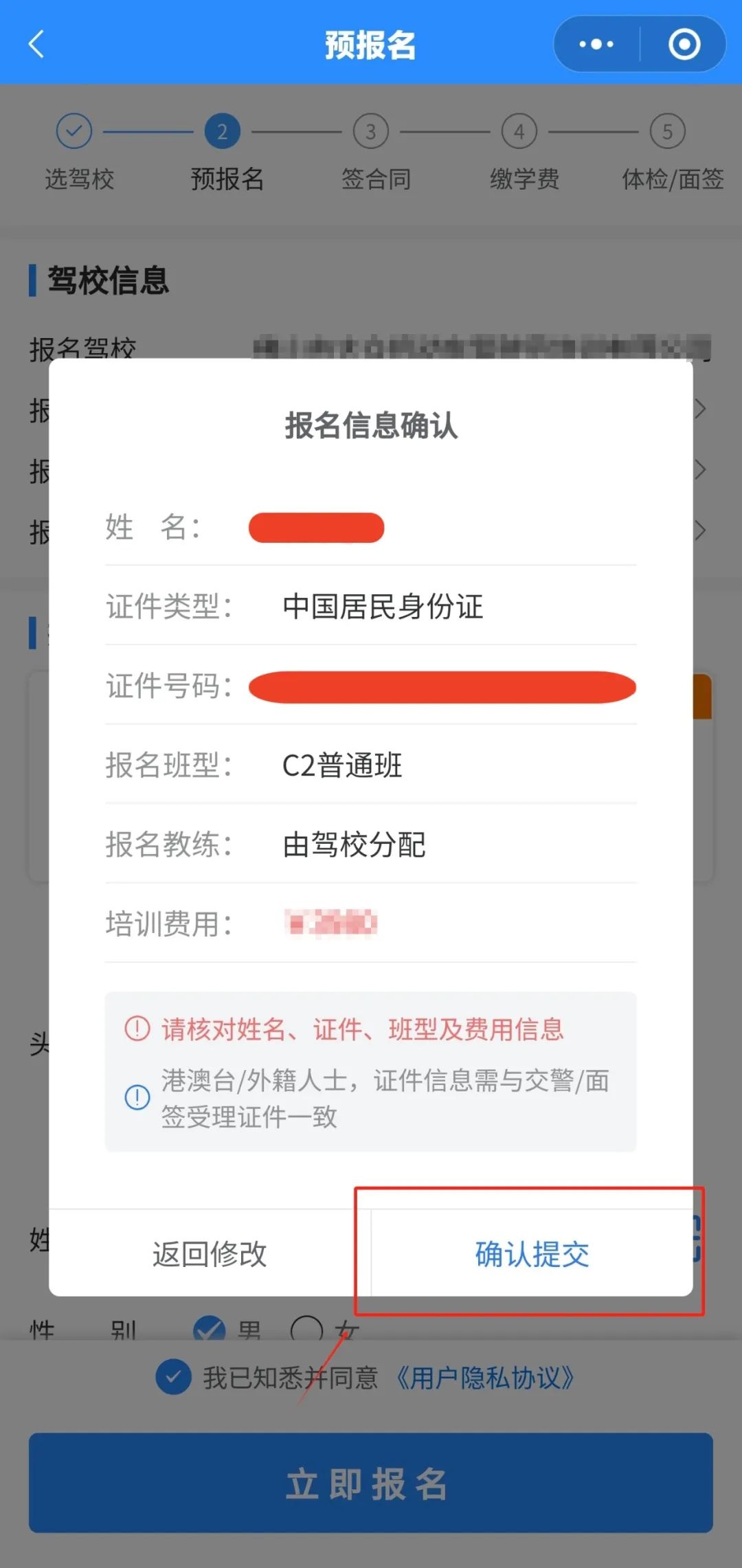The width and height of the screenshot is (742, 1568).
Task: Tap the 立即报名 button
Action: [x=371, y=1483]
